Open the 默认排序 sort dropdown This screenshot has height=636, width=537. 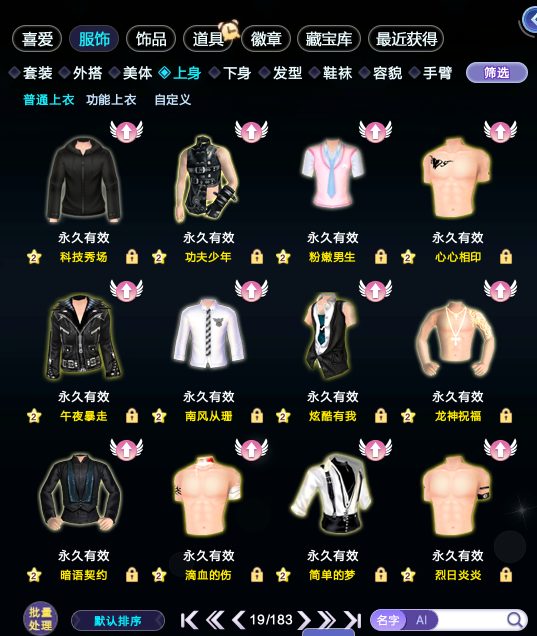pyautogui.click(x=118, y=621)
